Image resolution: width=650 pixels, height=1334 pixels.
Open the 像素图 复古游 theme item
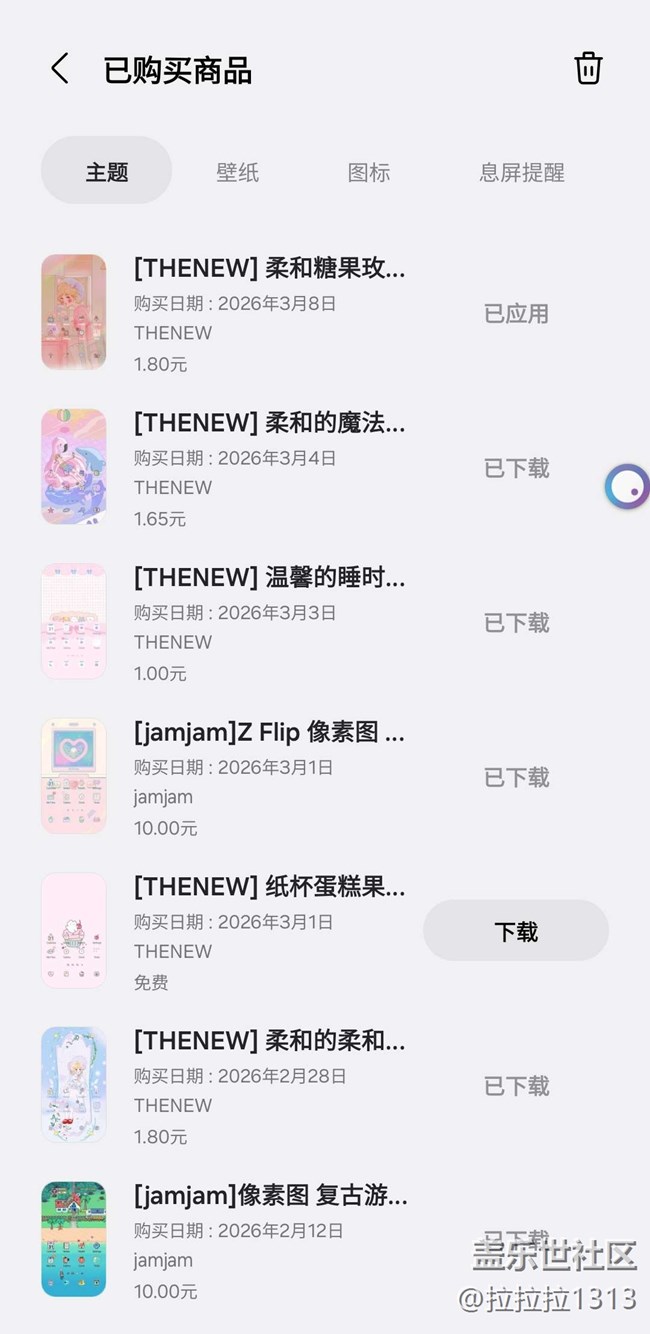point(269,1196)
